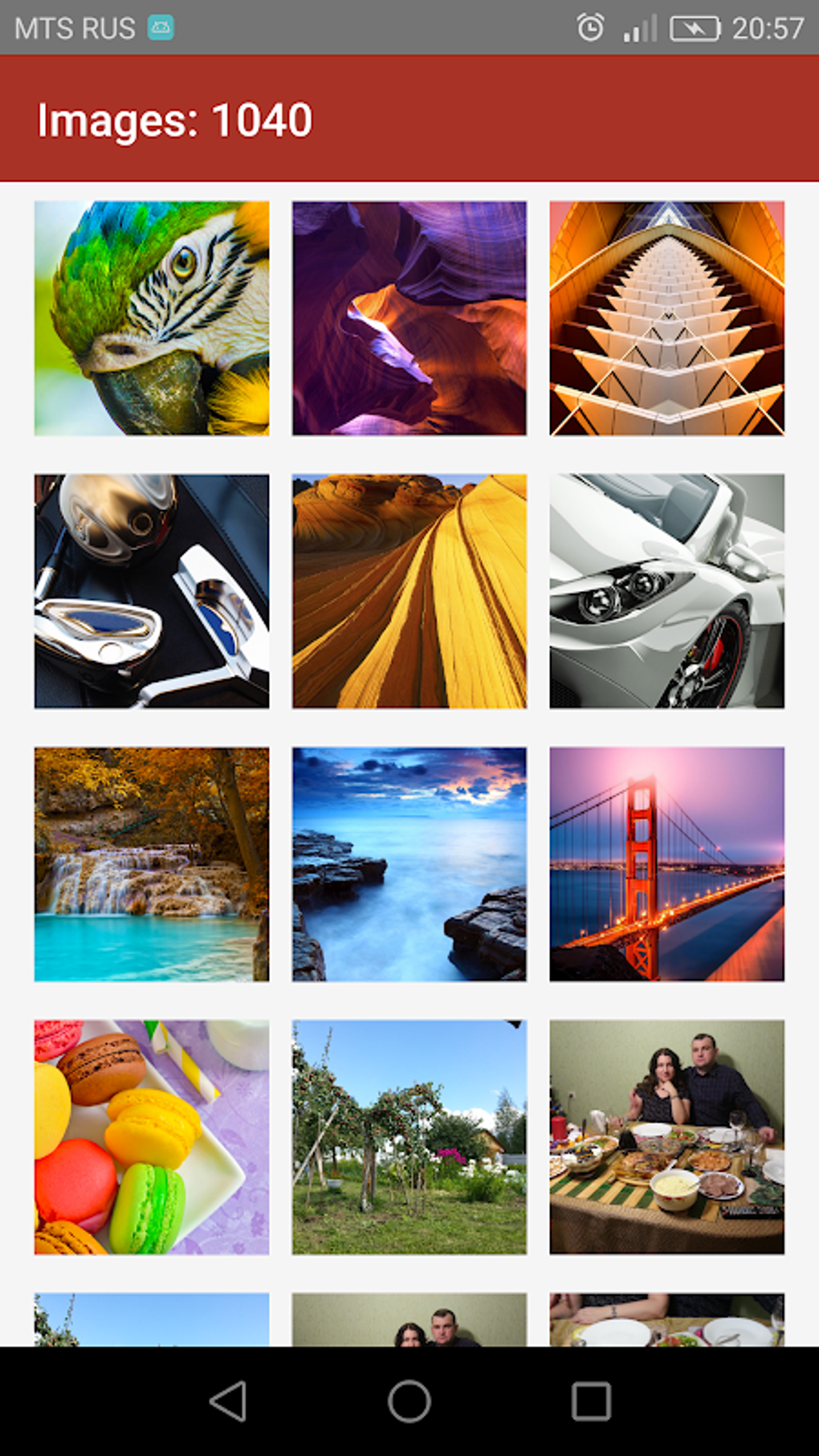The width and height of the screenshot is (819, 1456).
Task: View the white sports car photo
Action: (x=666, y=591)
